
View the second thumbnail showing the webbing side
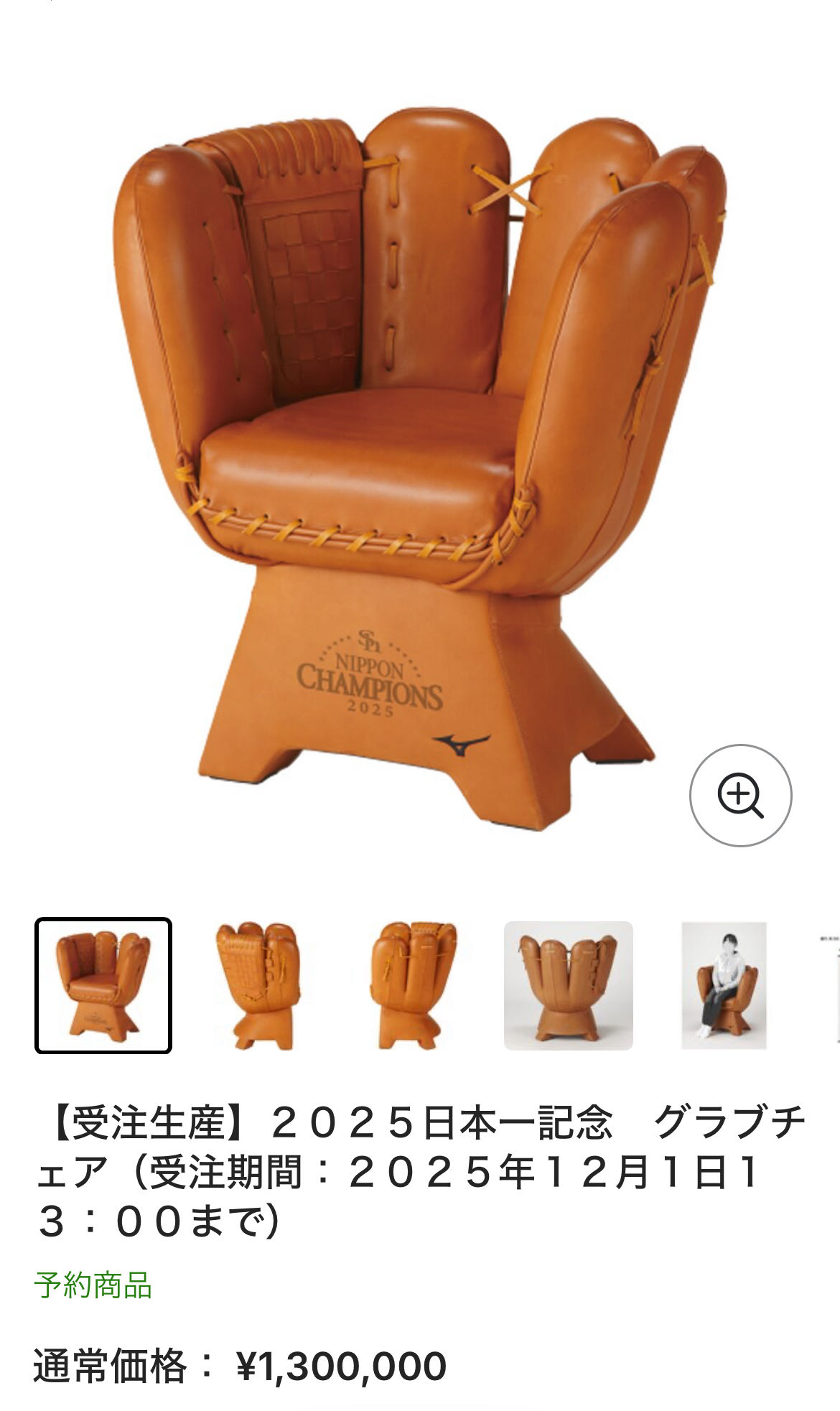(x=258, y=985)
